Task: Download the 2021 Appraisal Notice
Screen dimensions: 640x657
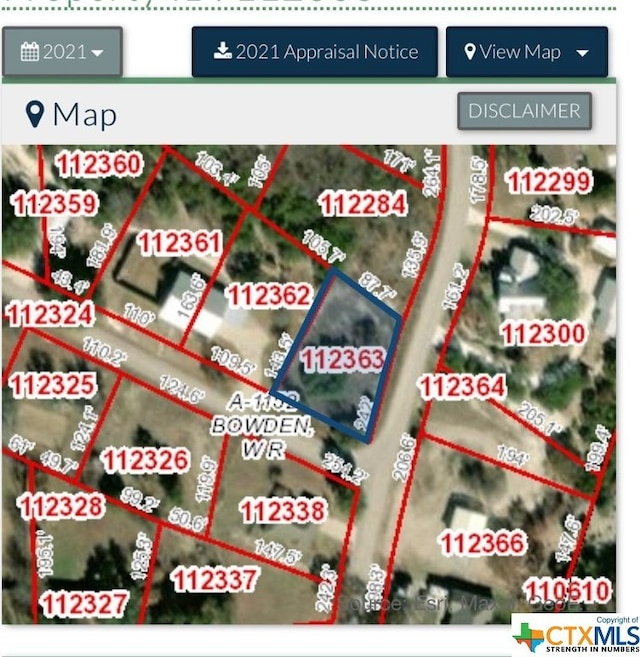Action: (315, 52)
